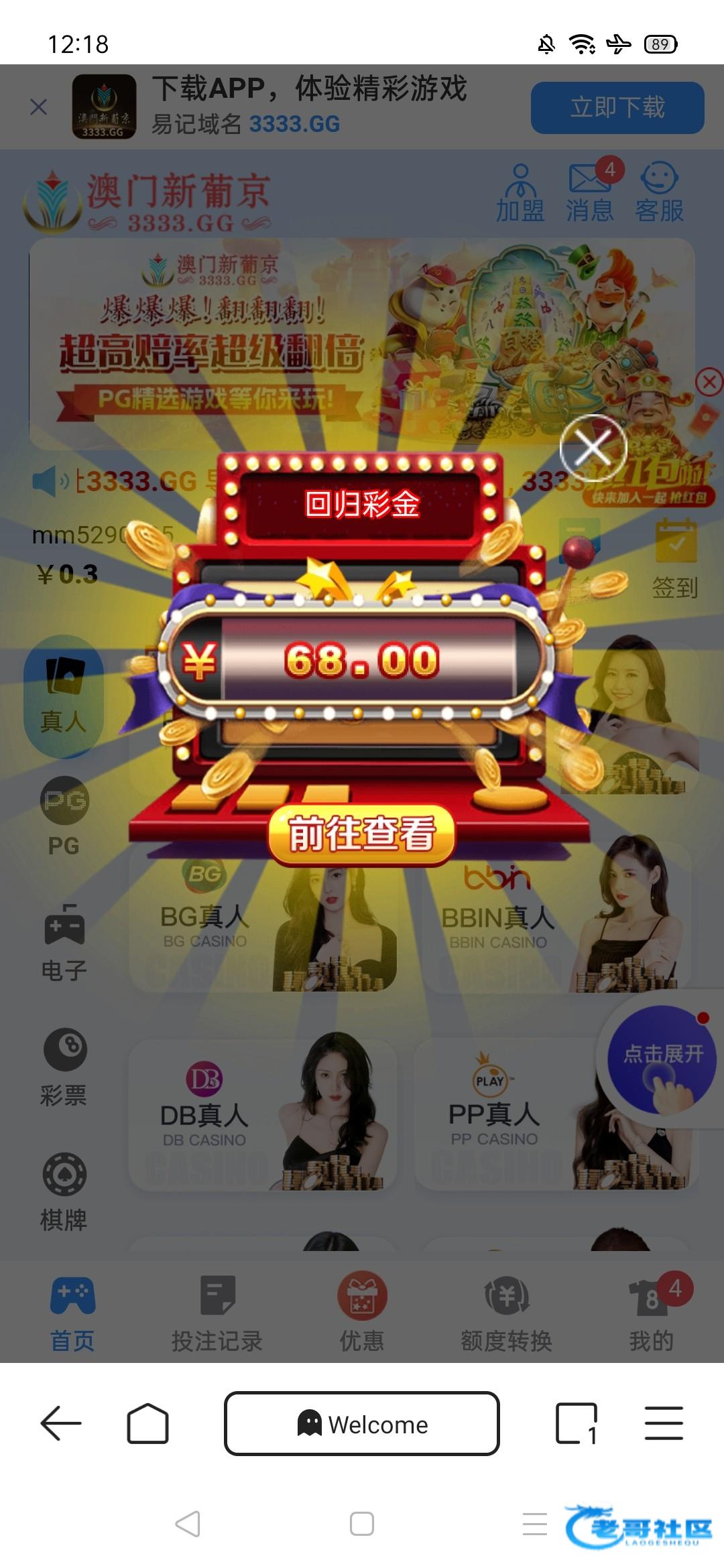Switch to the 投注记录 tab
The image size is (724, 1568).
pyautogui.click(x=217, y=1313)
